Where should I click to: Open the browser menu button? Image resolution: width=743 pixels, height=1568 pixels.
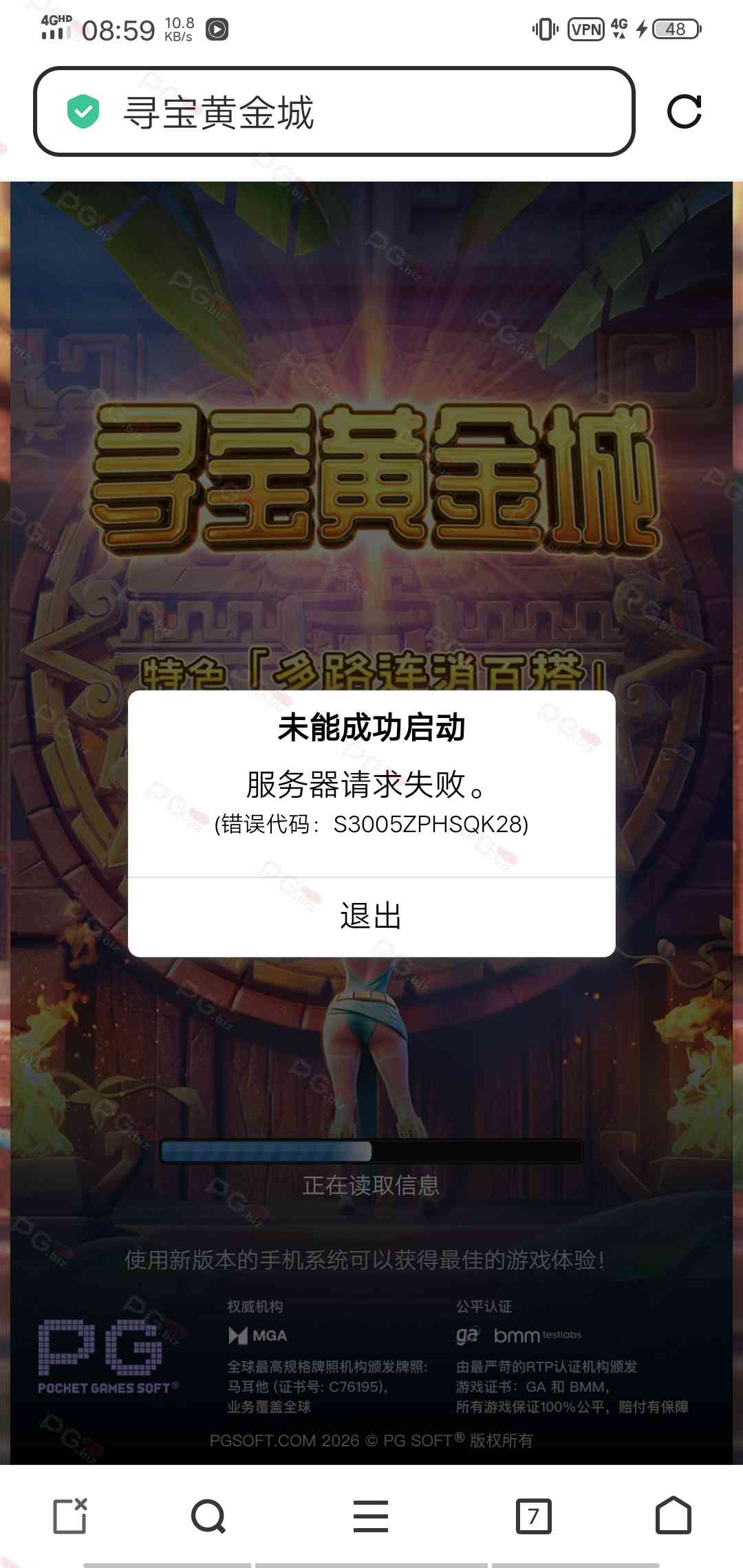[371, 1516]
